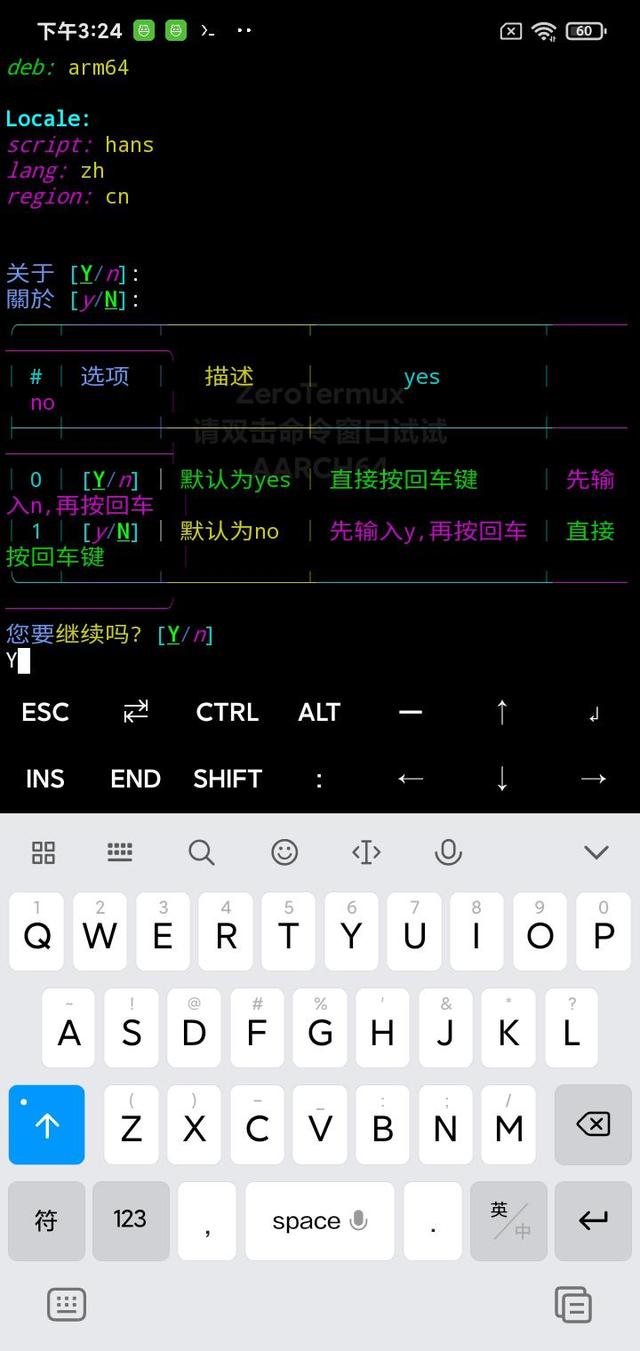Move cursor left with the left arrow

coord(410,779)
